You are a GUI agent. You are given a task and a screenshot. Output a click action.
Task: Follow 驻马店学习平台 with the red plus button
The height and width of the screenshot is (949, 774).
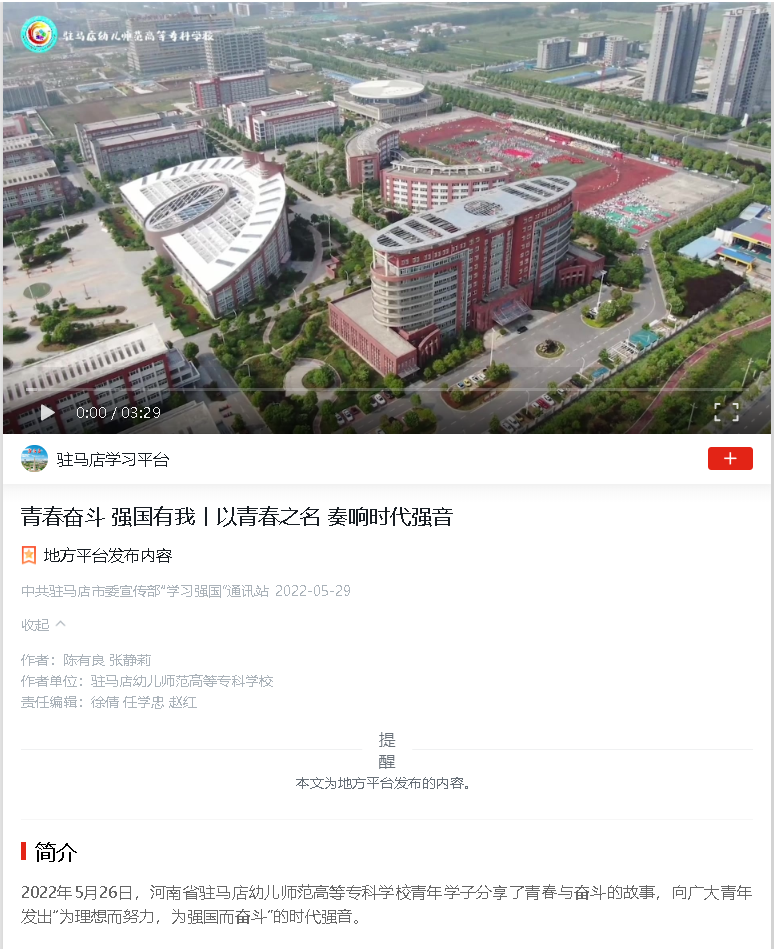point(730,458)
